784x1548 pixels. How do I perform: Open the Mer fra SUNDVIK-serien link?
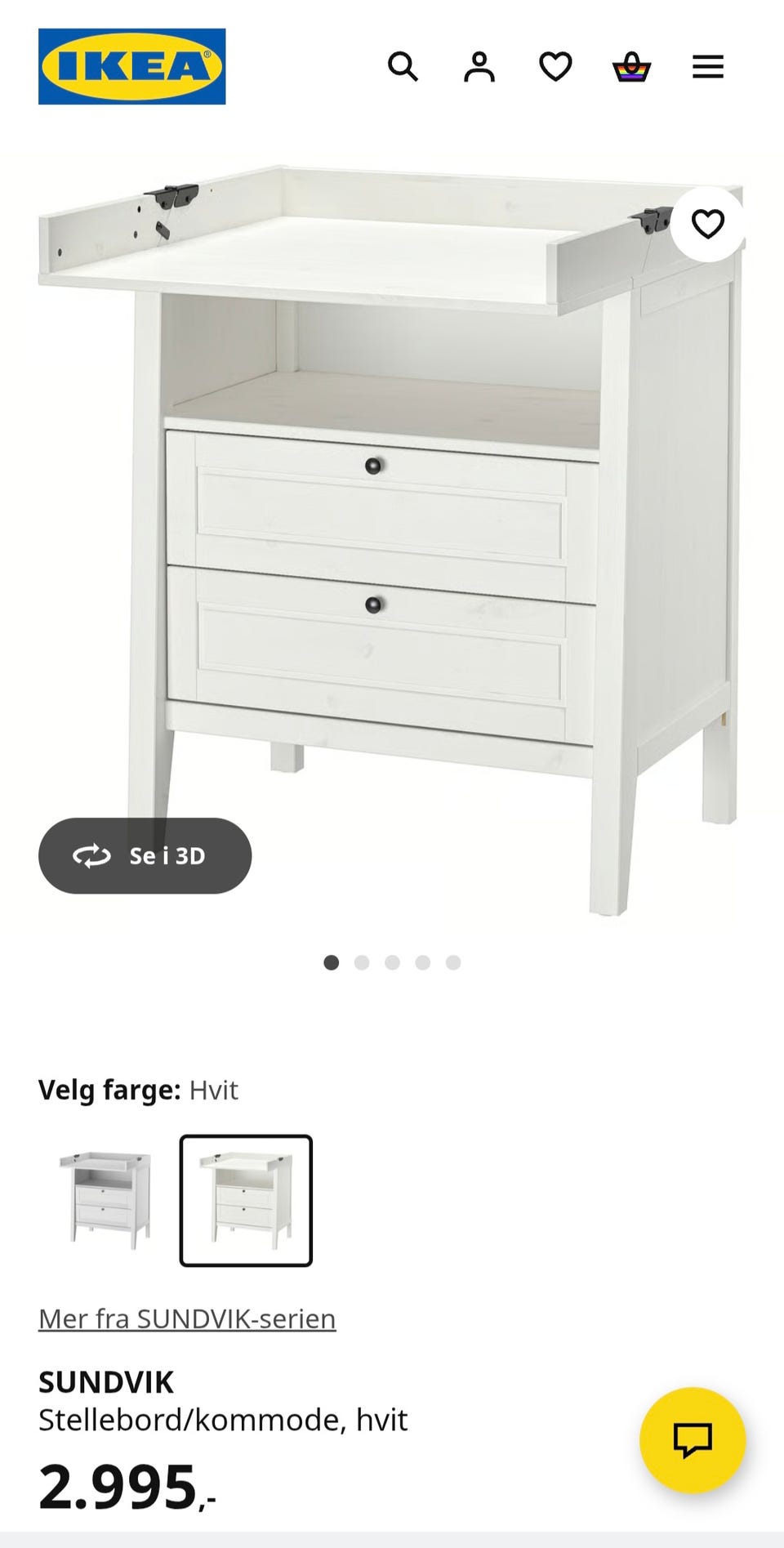click(x=187, y=1318)
